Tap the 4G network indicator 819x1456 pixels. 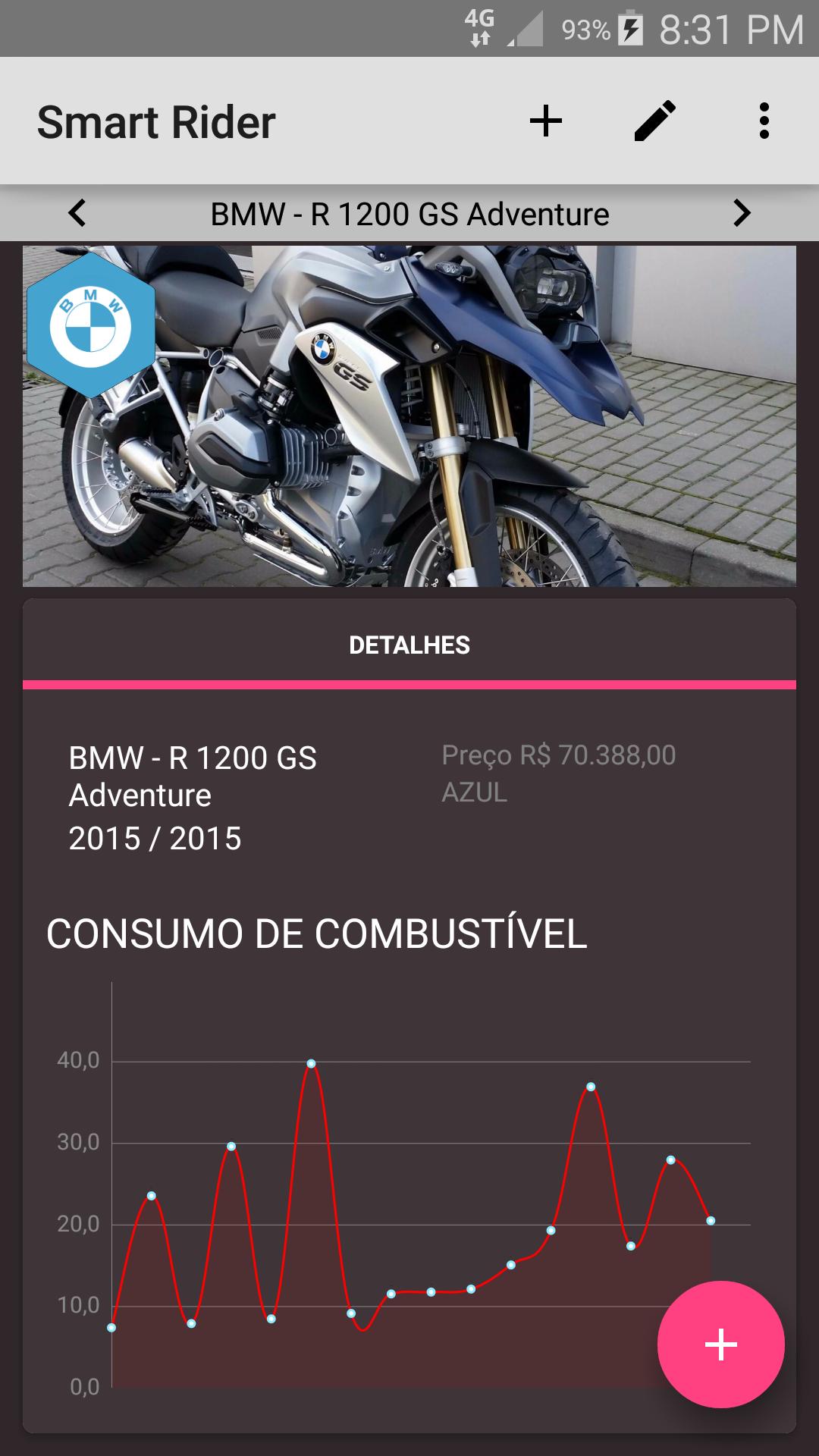[478, 25]
